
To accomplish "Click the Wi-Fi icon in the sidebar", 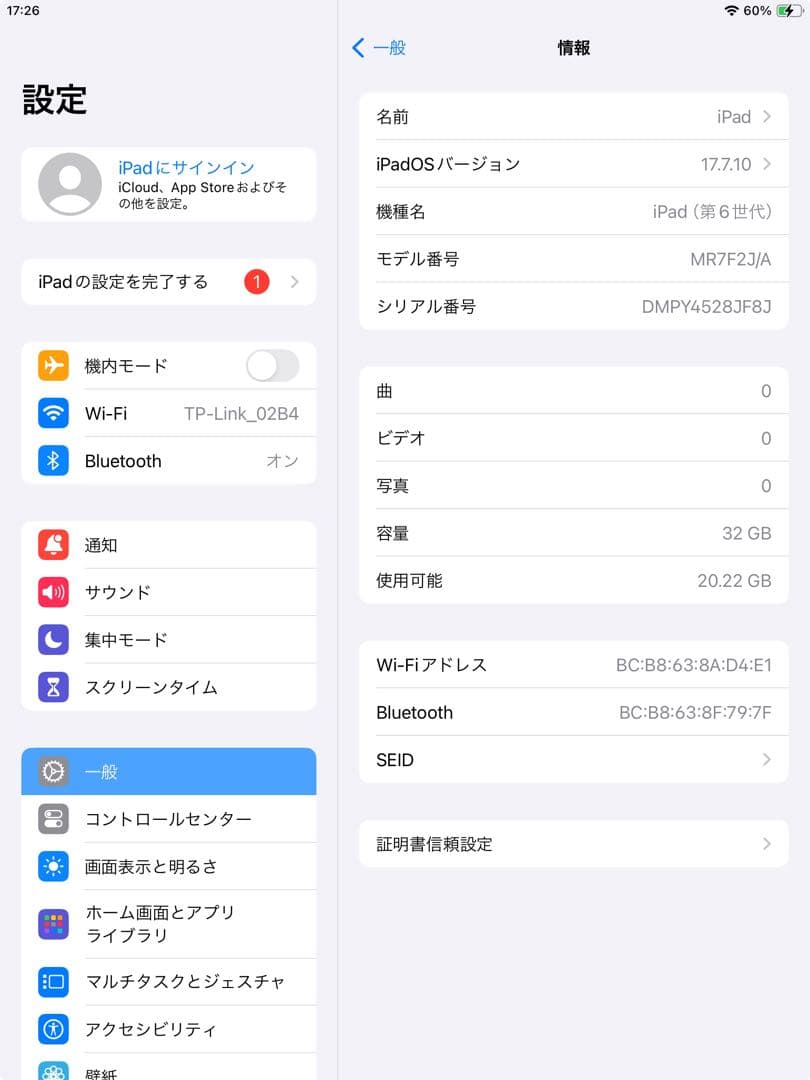I will [53, 413].
